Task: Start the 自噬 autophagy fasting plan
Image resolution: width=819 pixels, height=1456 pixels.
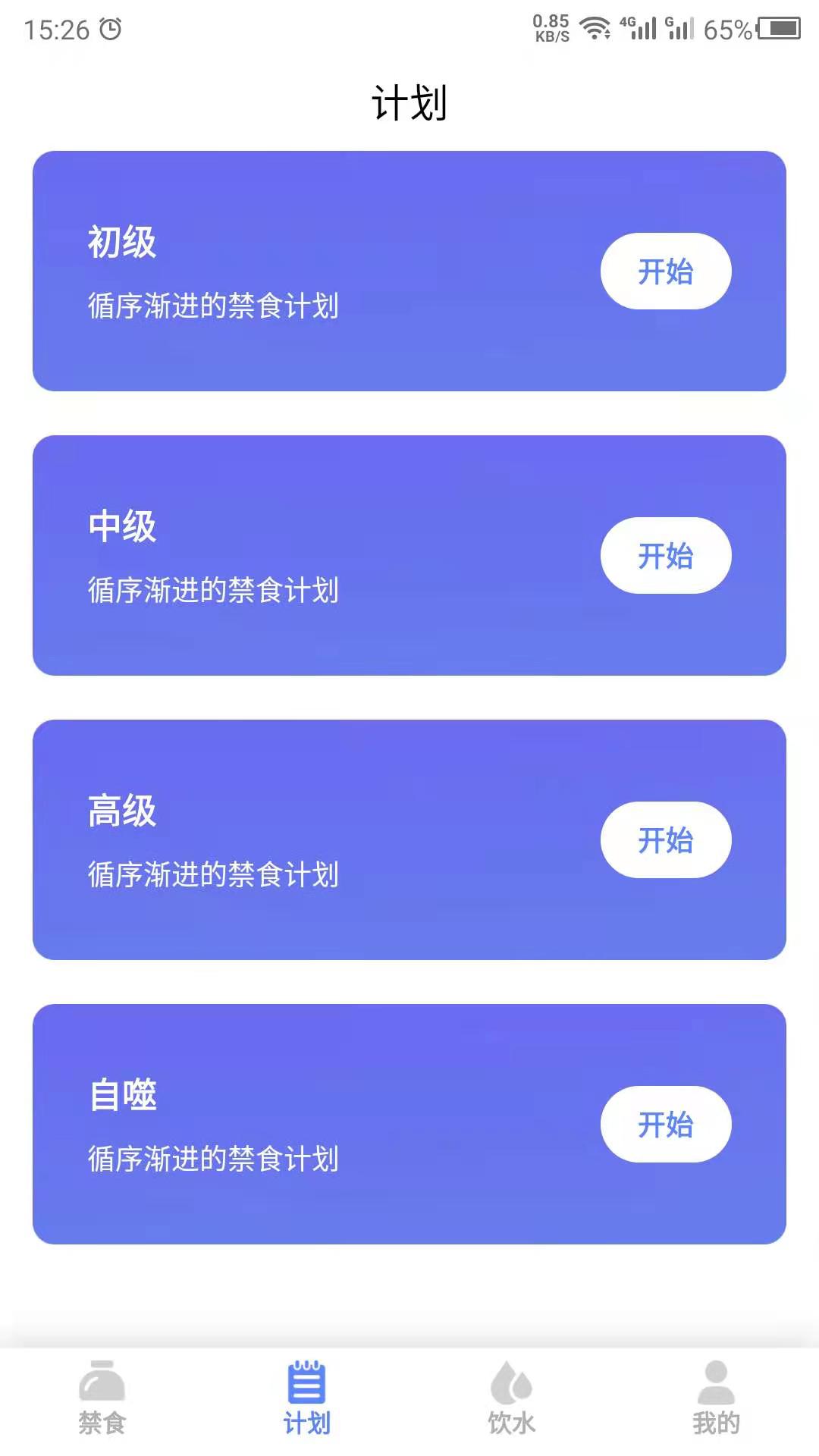Action: pyautogui.click(x=666, y=1125)
